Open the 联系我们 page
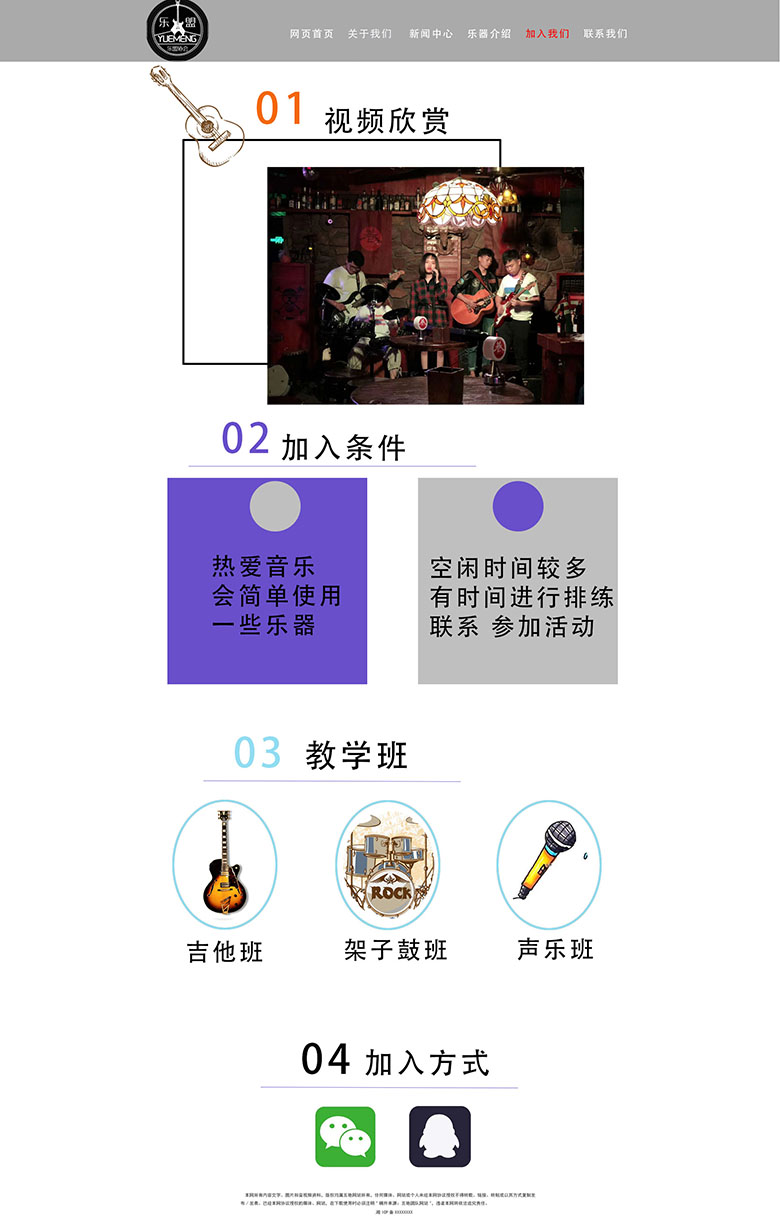Viewport: 780px width, 1219px height. click(605, 34)
